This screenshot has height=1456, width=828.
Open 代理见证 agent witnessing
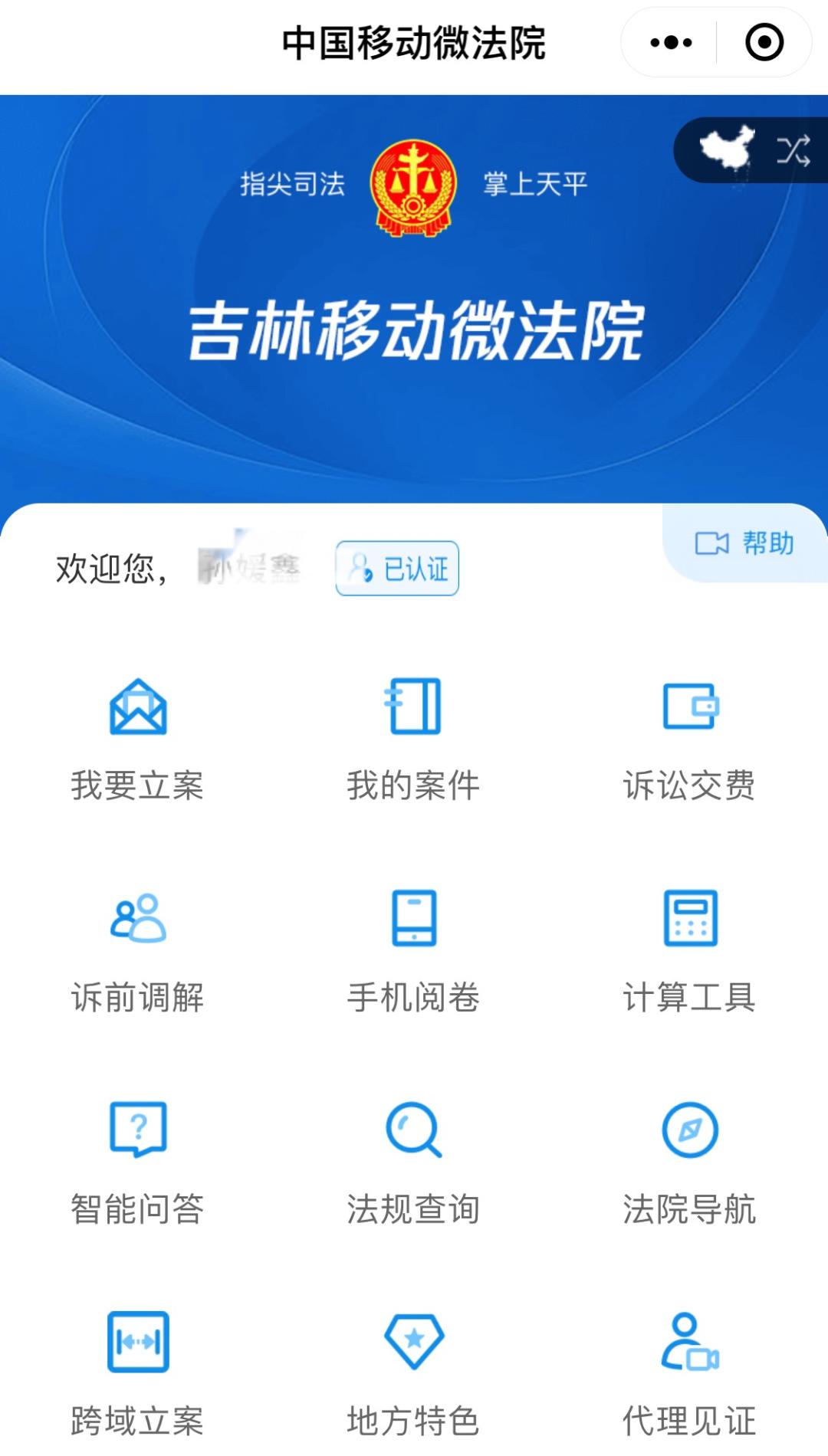689,1373
